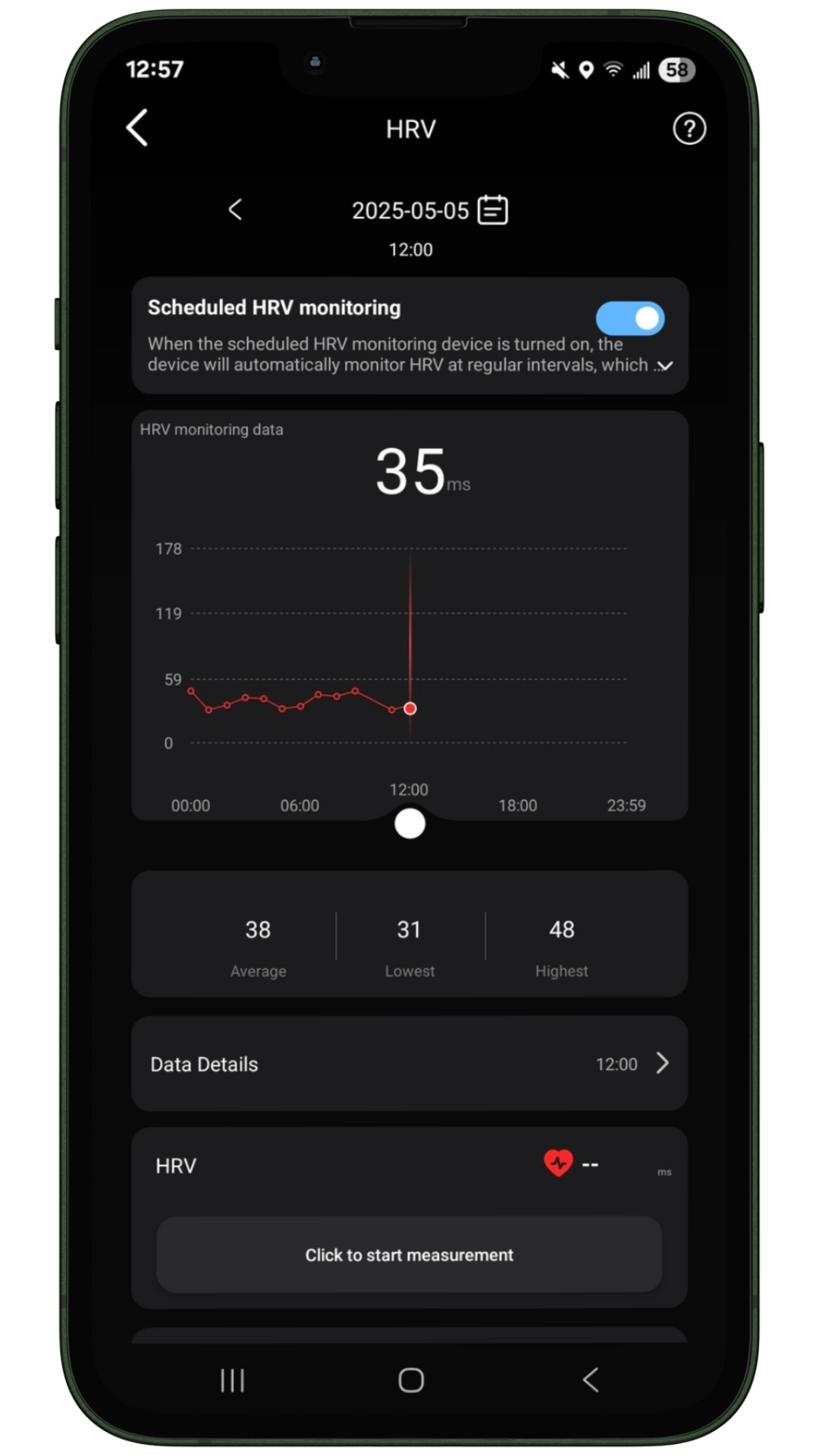Tap the chart's white time slider handle
Screen dimensions: 819x1456
click(x=410, y=824)
